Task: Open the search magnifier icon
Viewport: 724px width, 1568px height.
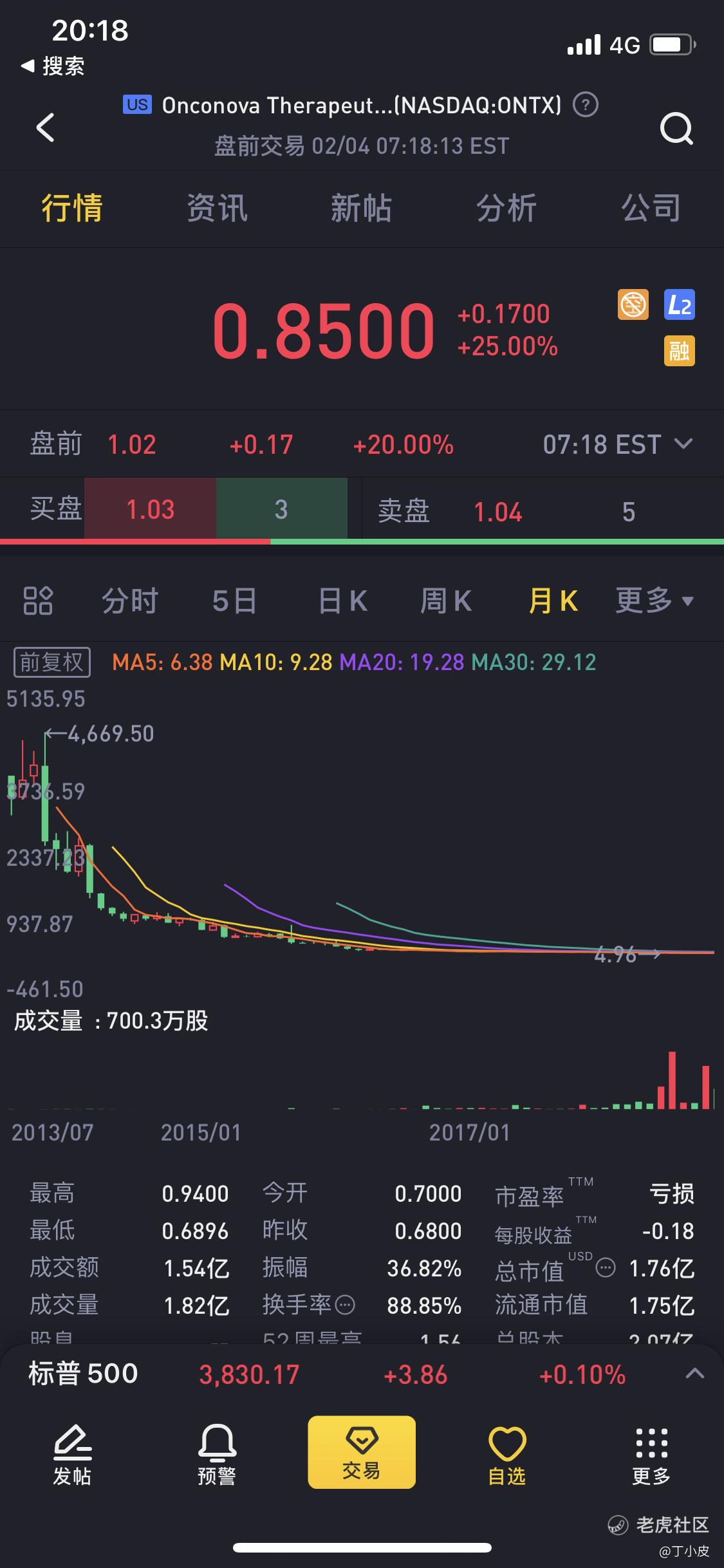Action: coord(676,128)
